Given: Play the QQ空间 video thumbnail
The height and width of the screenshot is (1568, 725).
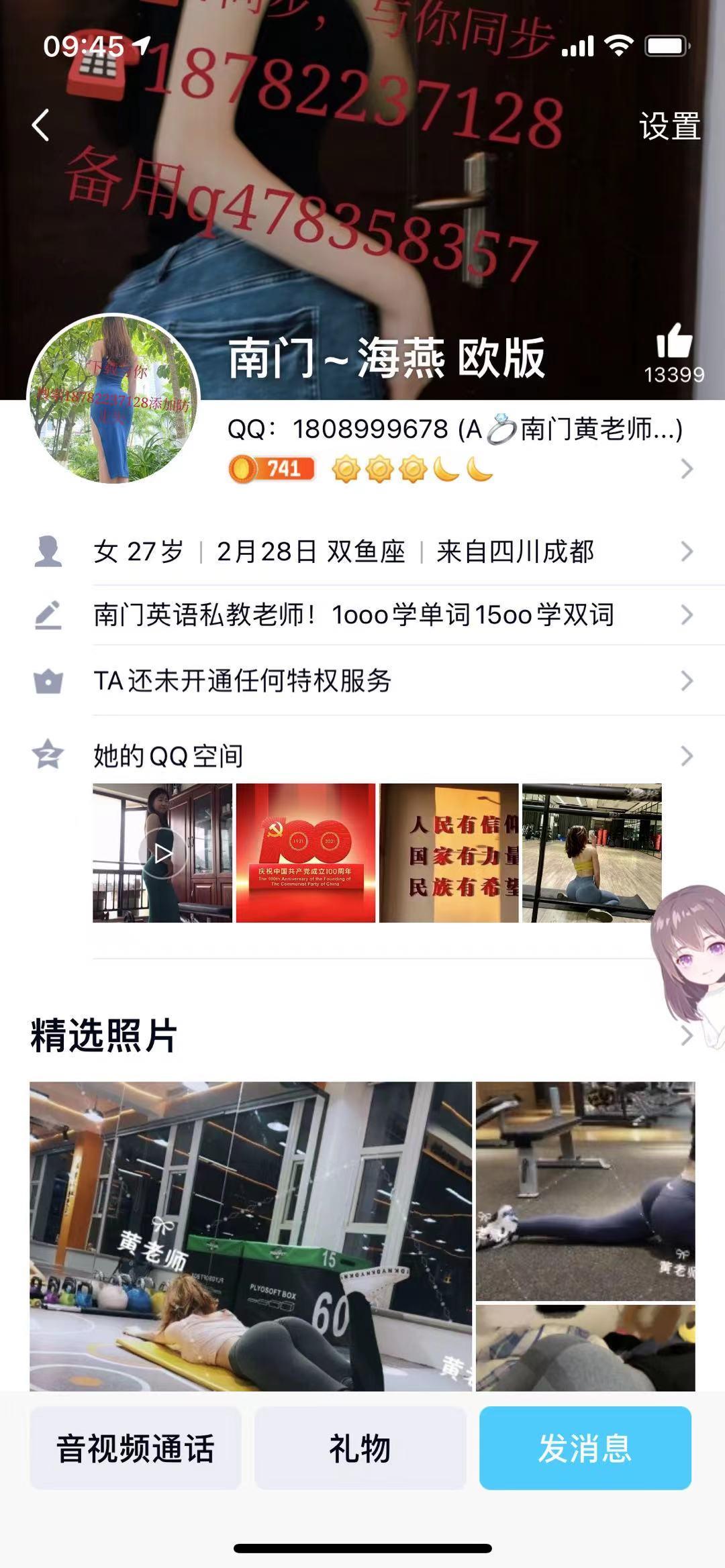Looking at the screenshot, I should (162, 853).
